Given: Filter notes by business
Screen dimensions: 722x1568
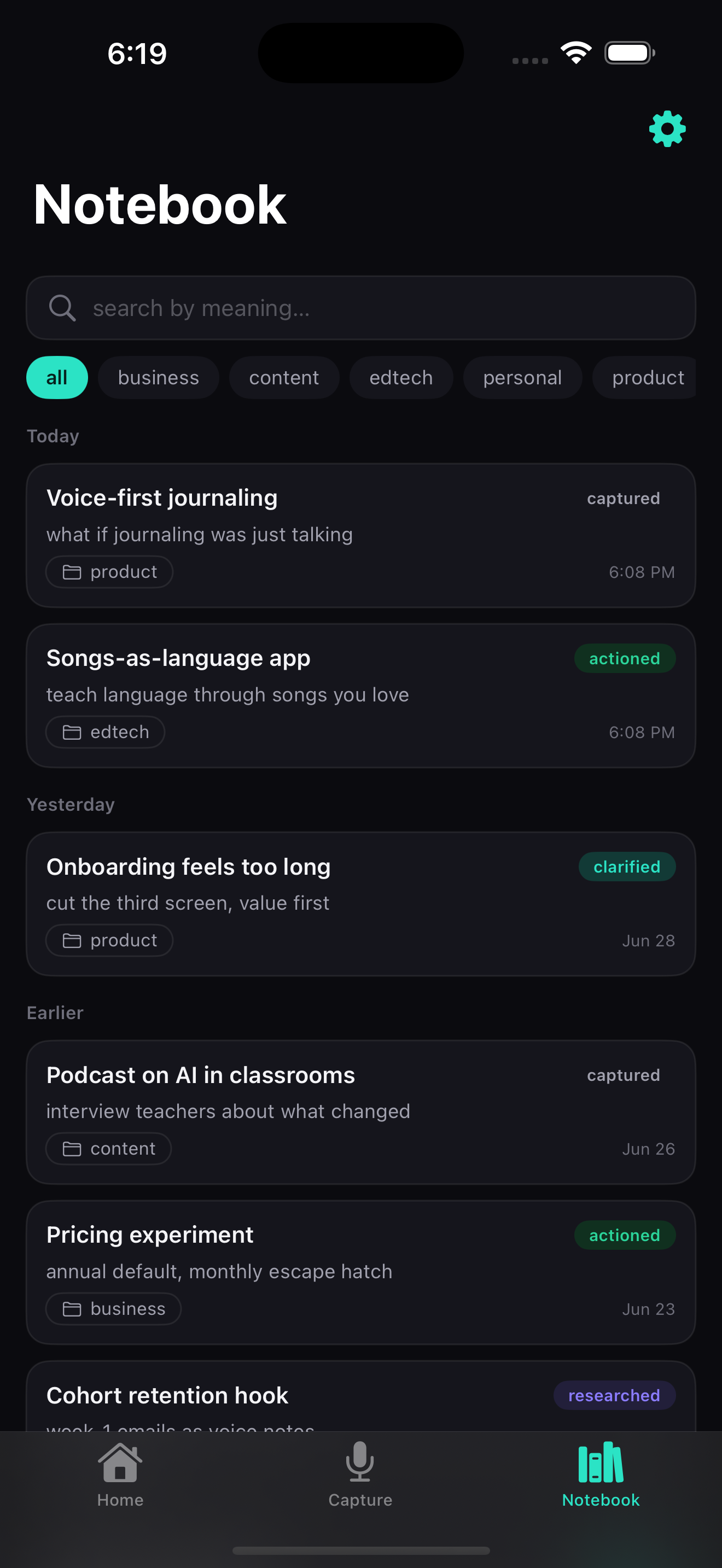Looking at the screenshot, I should 158,377.
